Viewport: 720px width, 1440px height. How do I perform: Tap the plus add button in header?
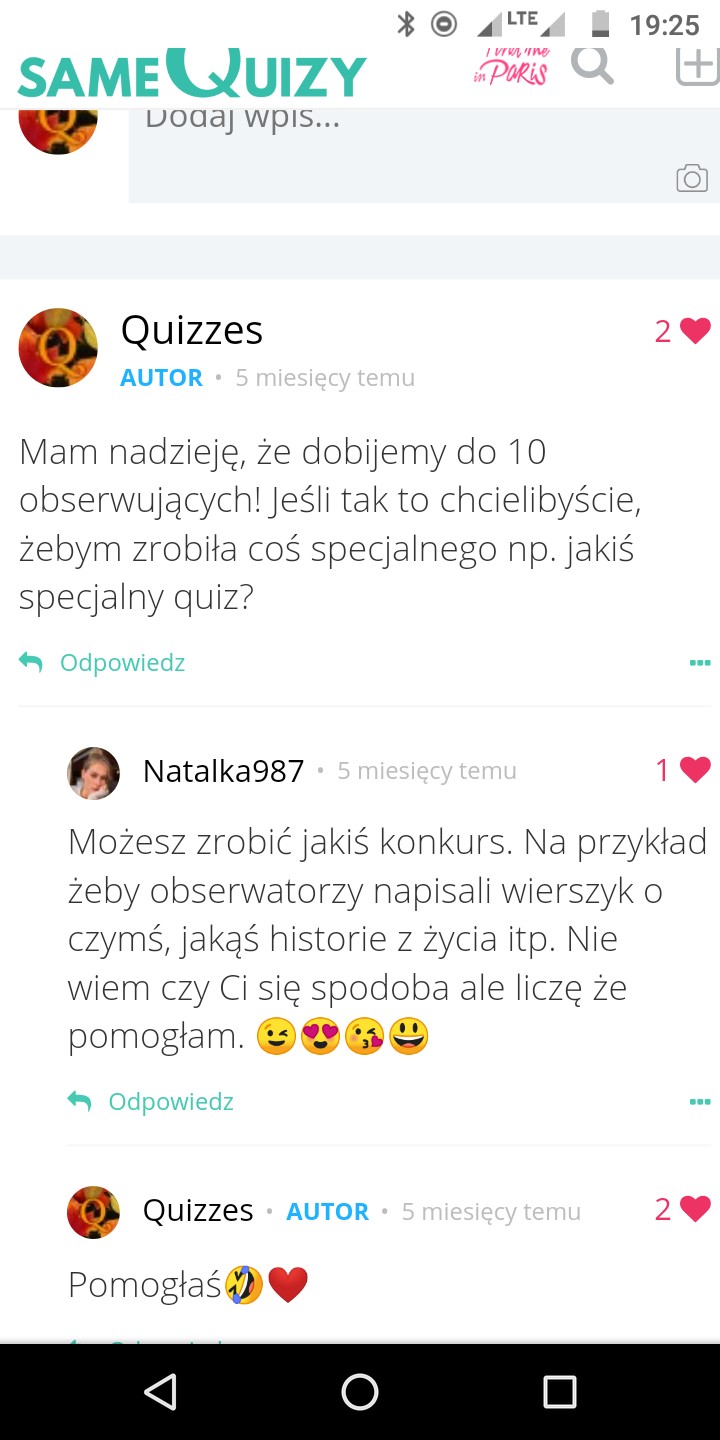697,66
